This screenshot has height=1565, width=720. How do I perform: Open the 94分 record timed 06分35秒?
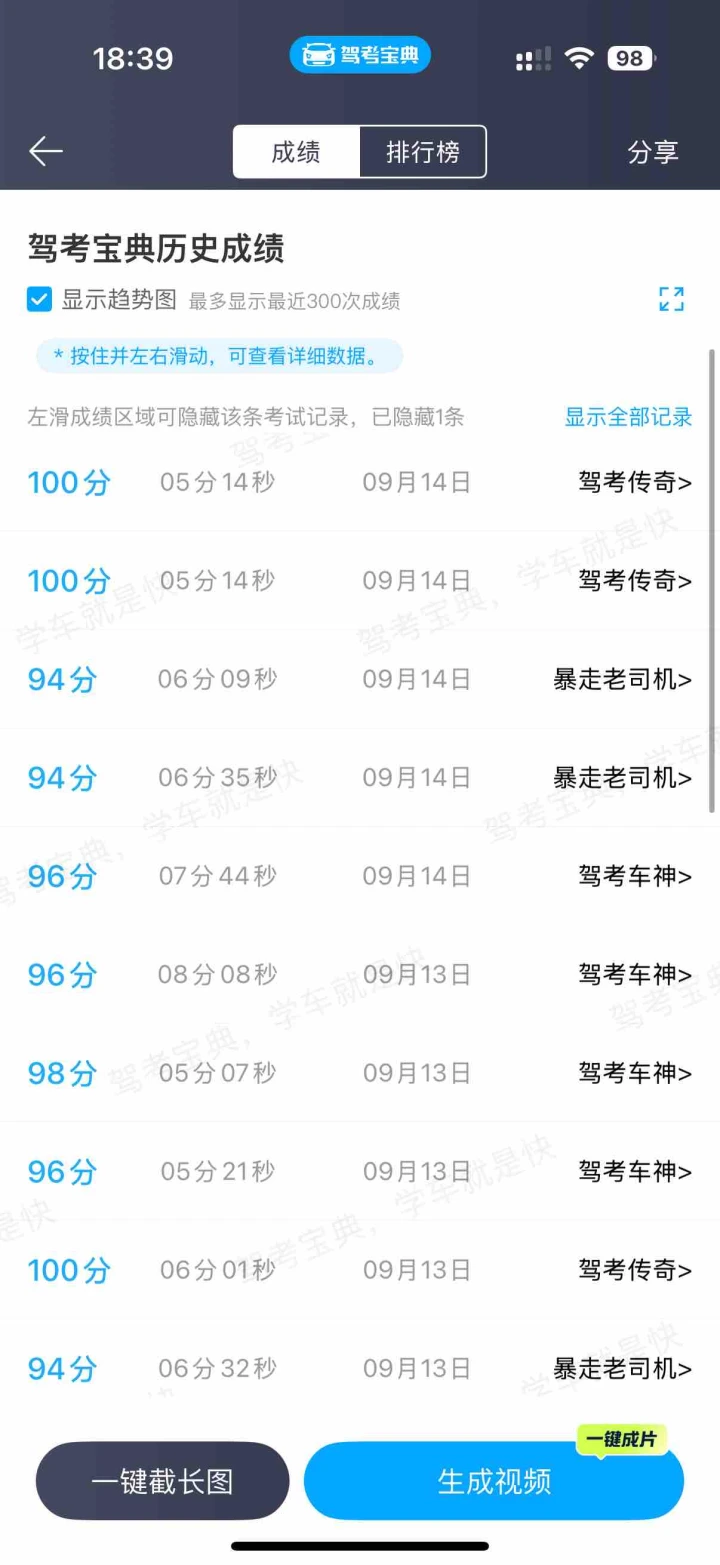[360, 778]
